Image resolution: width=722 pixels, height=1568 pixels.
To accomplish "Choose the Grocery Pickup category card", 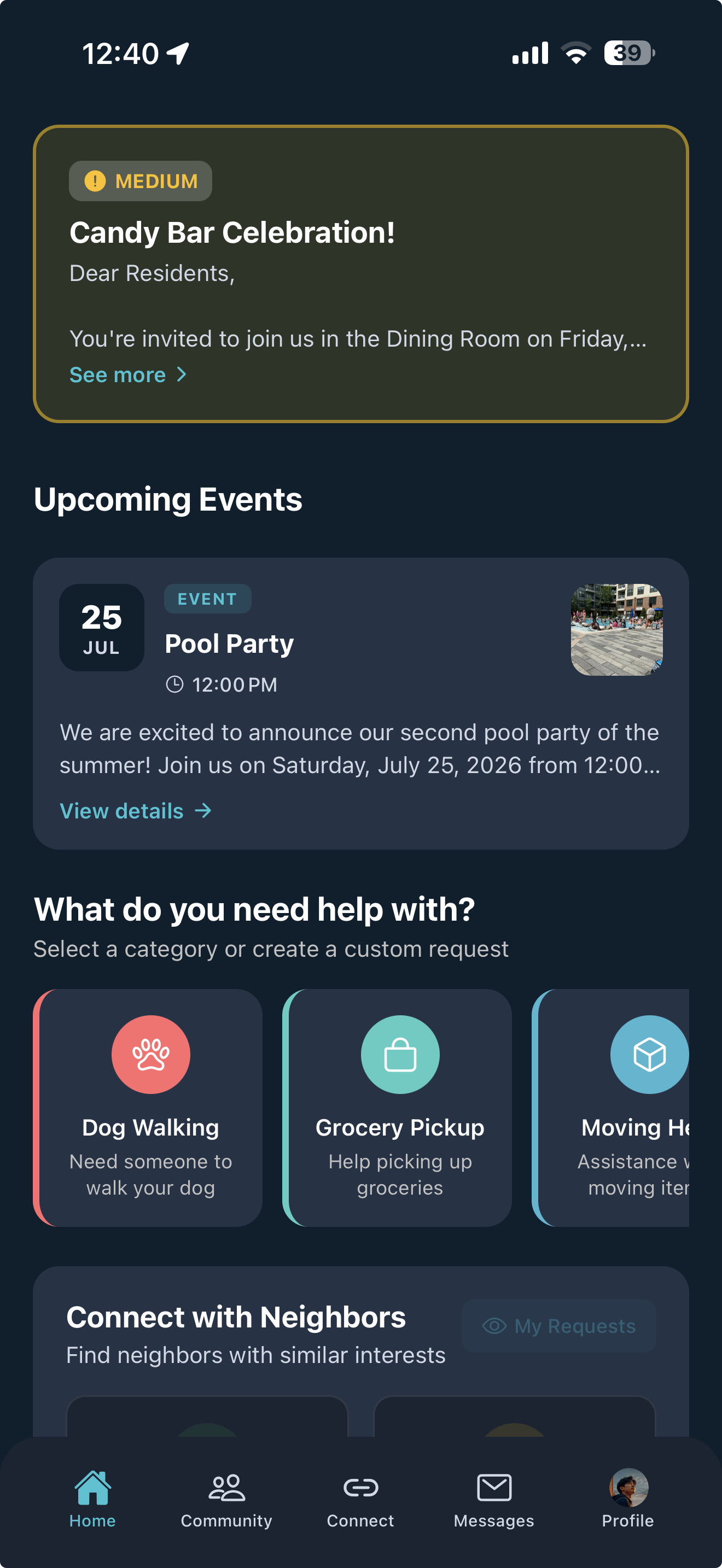I will point(397,1107).
